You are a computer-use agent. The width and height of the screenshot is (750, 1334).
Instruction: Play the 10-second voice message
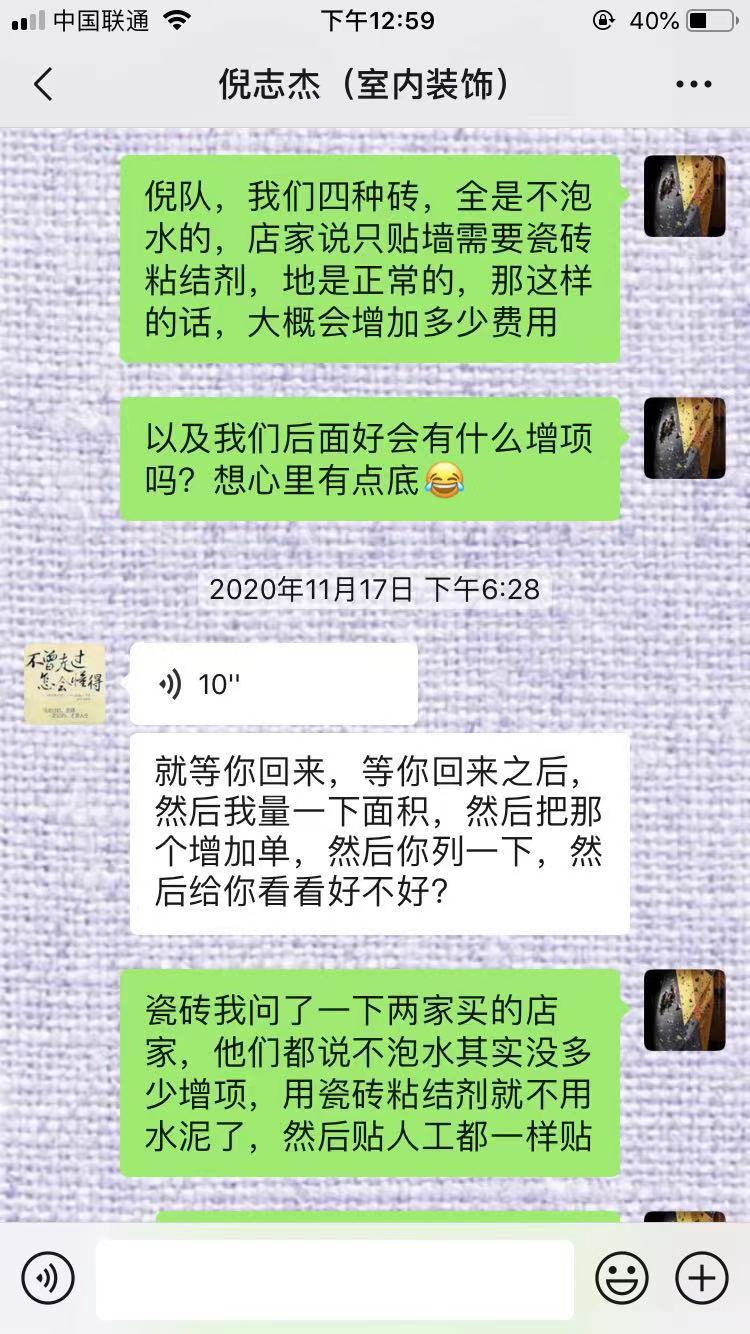273,684
